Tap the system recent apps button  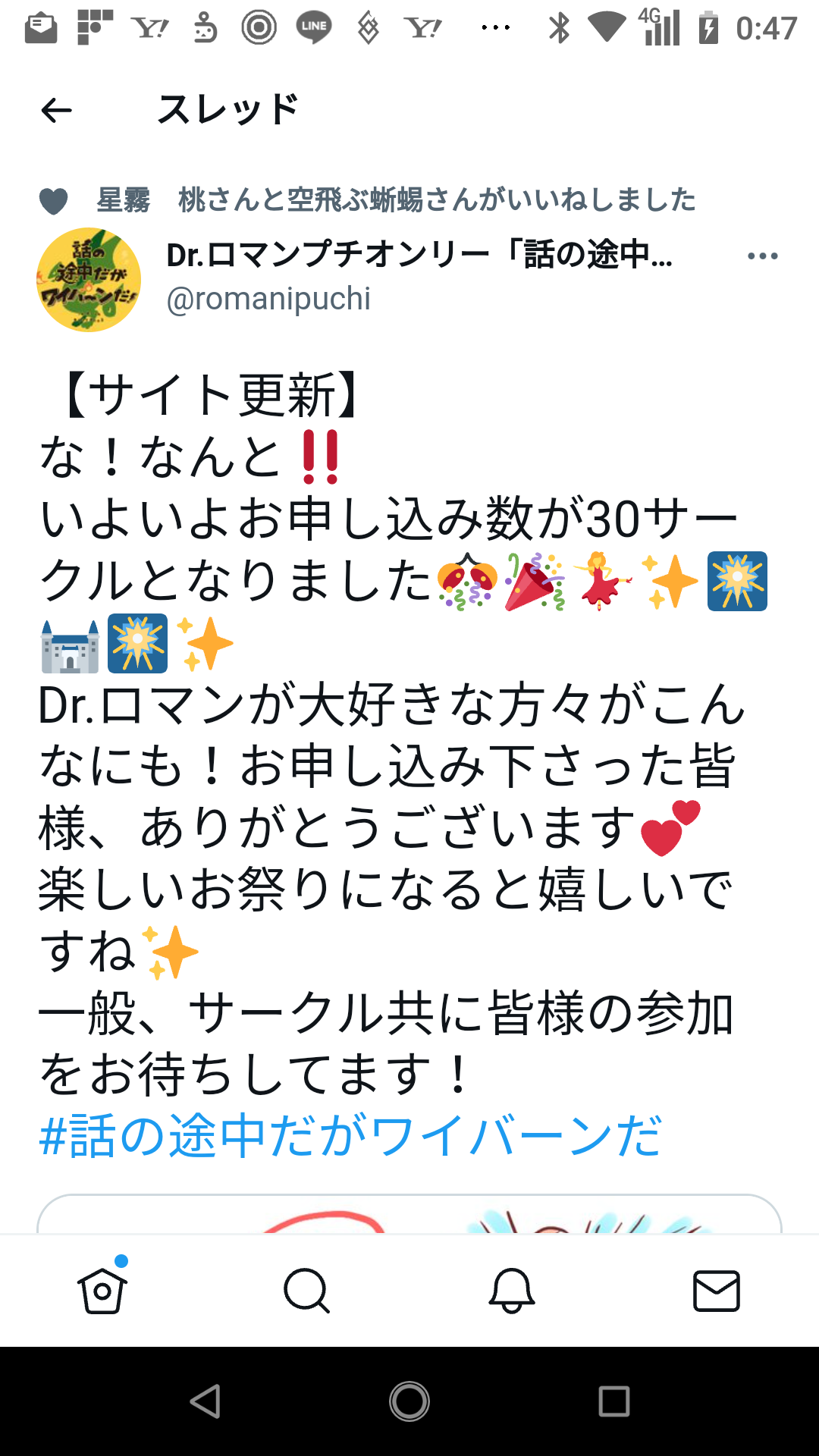(x=613, y=1401)
